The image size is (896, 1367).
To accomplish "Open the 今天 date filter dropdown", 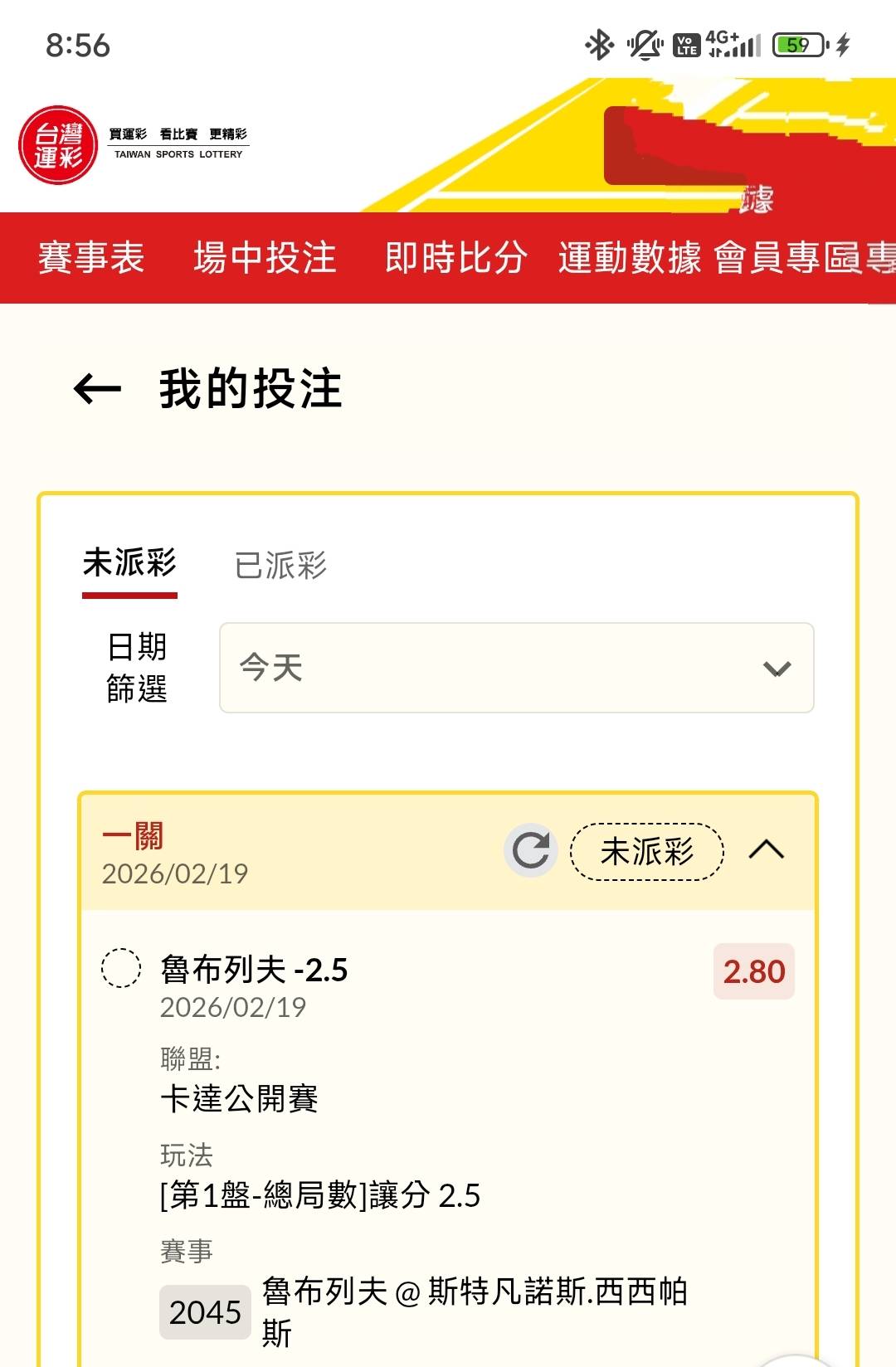I will (x=516, y=668).
